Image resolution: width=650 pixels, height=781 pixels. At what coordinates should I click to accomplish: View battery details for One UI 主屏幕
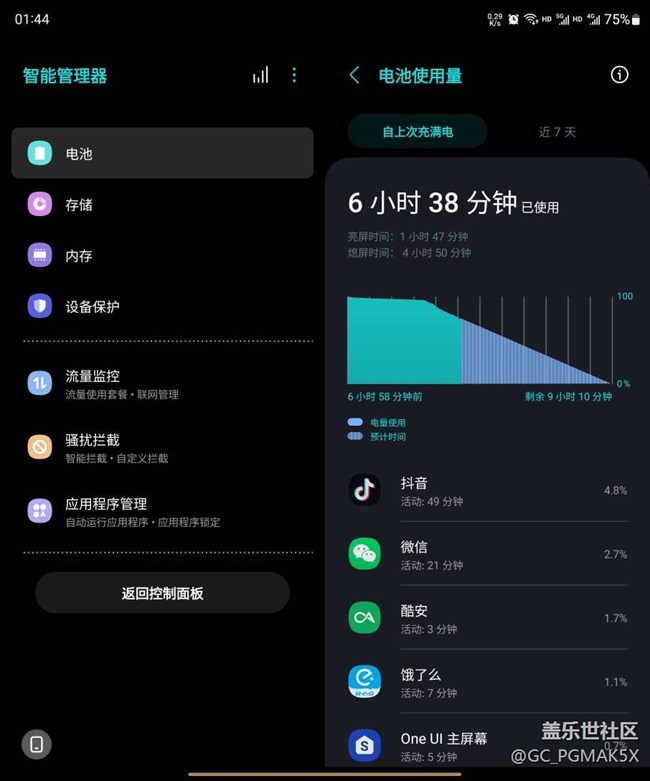[488, 746]
